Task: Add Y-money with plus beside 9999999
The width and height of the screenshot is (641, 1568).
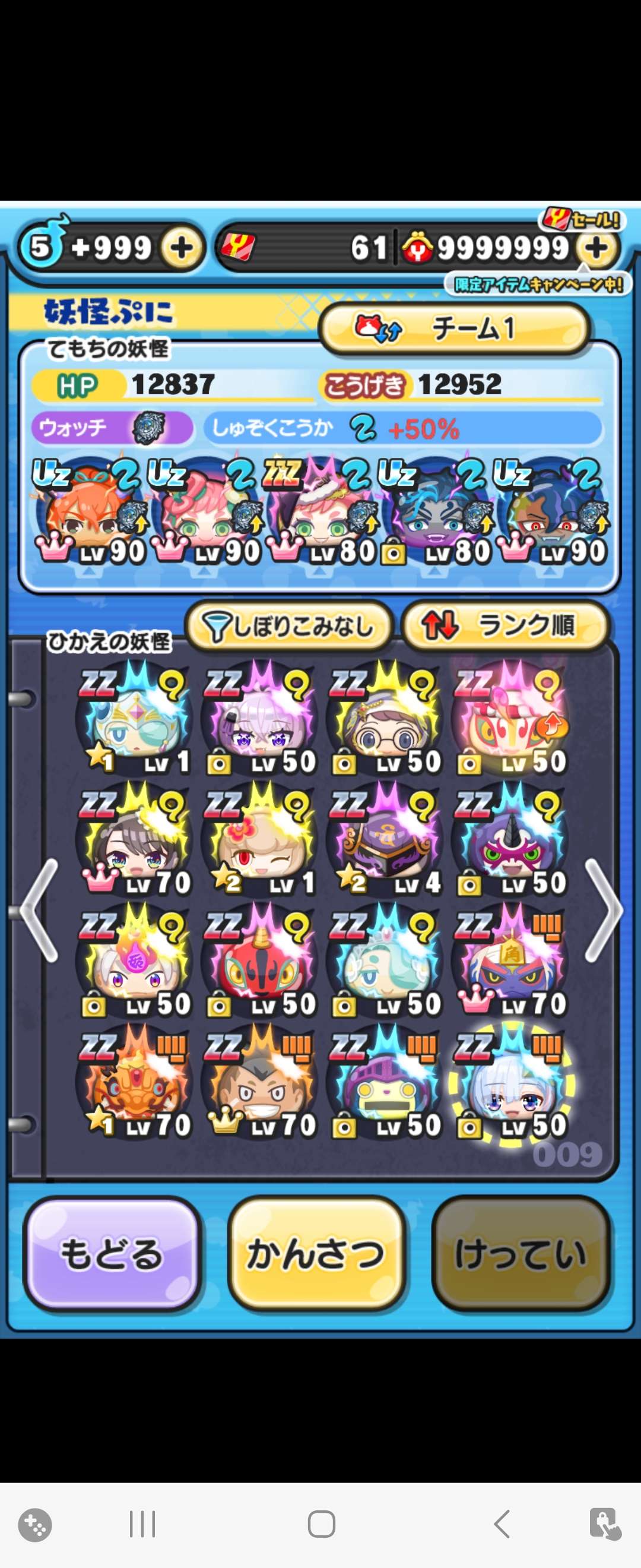Action: coord(596,248)
